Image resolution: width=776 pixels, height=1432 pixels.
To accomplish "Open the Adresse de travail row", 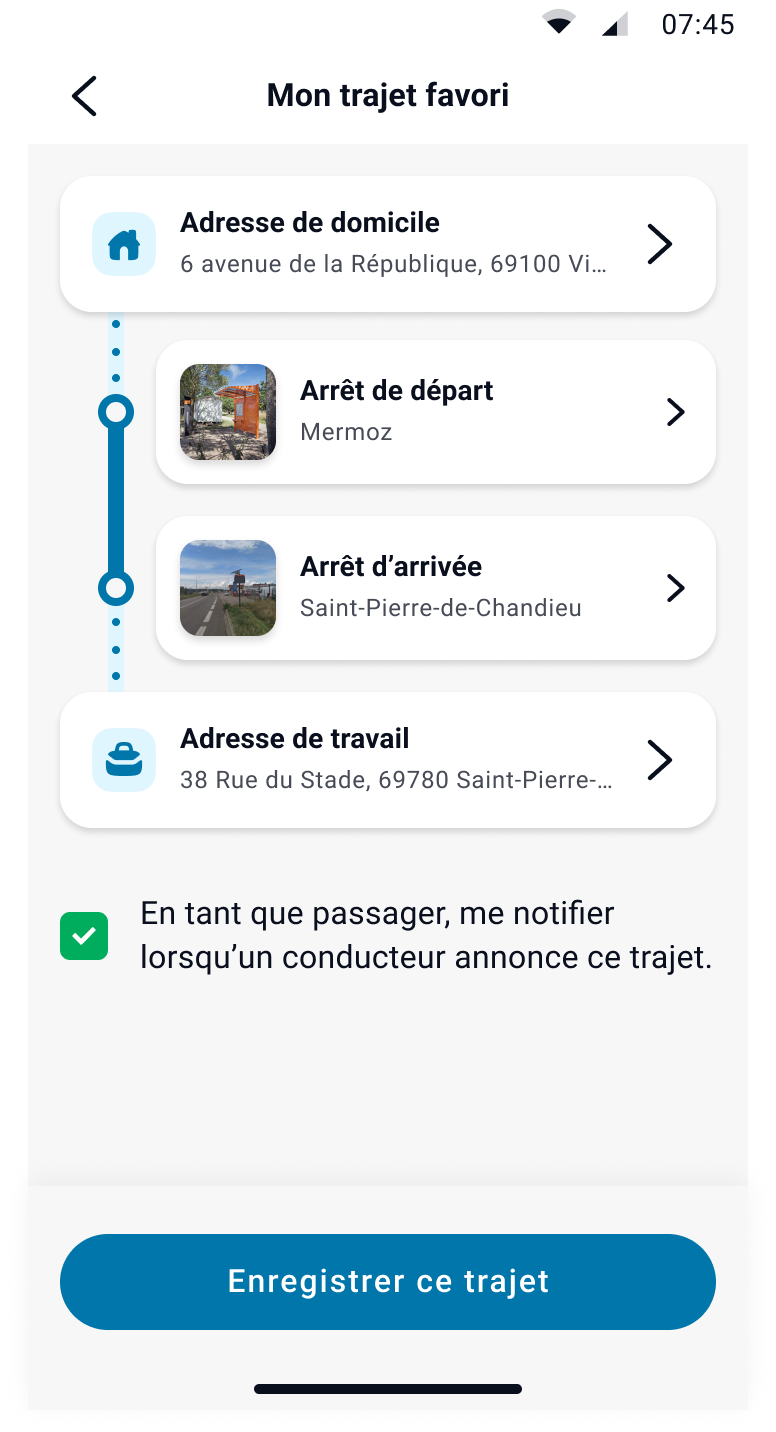I will click(x=388, y=760).
